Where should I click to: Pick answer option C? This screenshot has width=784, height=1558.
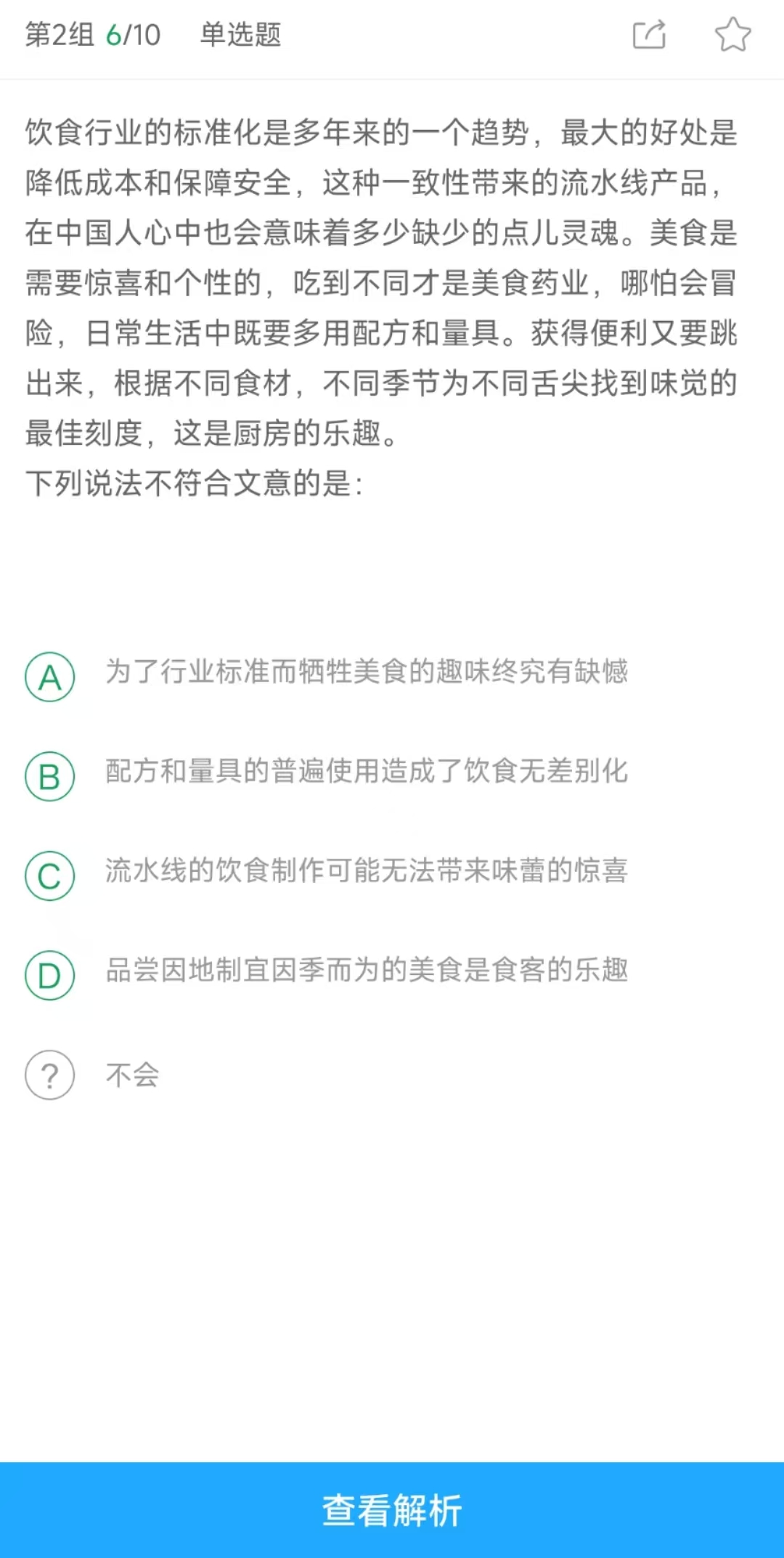(x=50, y=876)
